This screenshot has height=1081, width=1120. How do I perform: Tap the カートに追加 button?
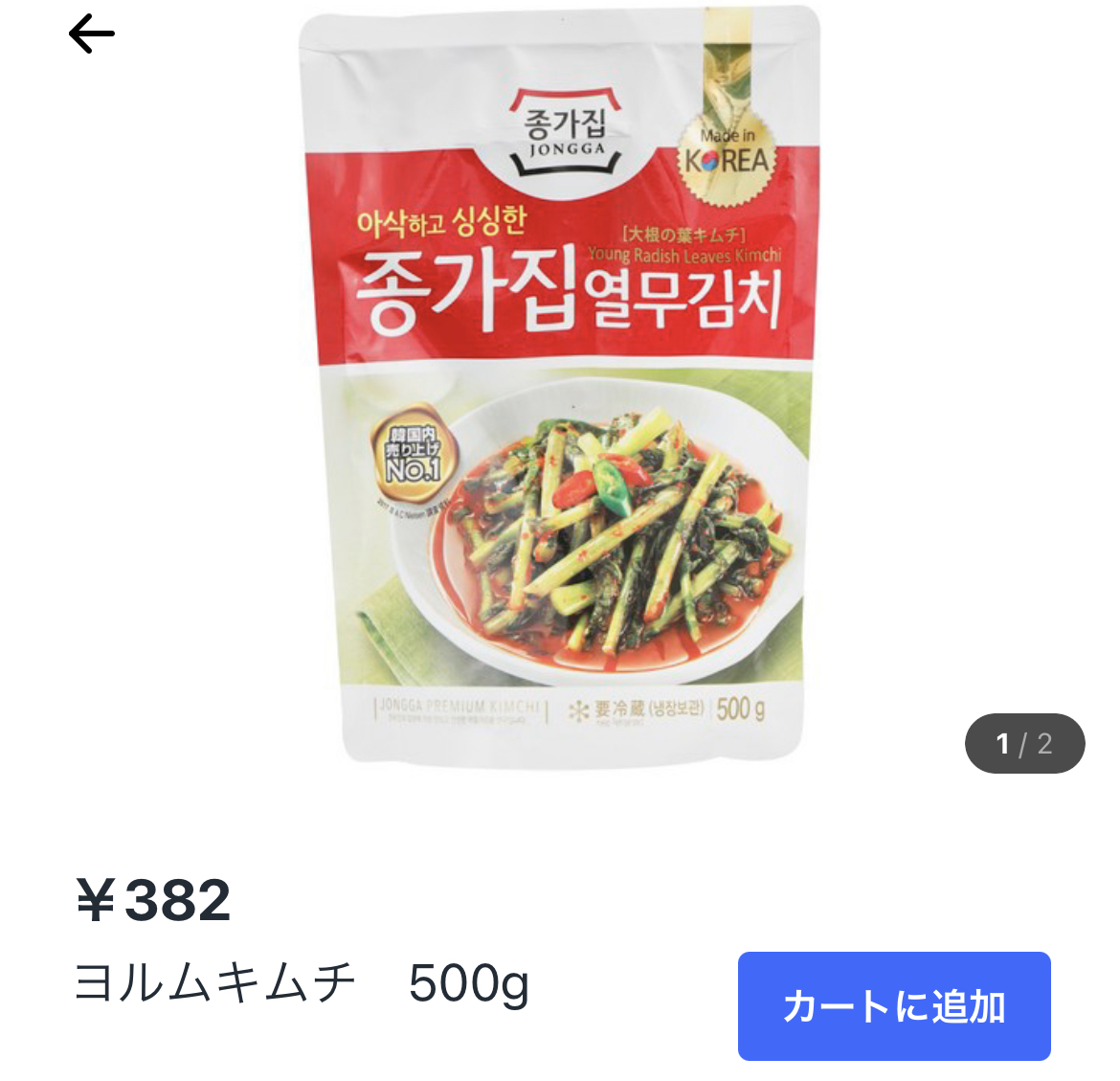point(893,1005)
